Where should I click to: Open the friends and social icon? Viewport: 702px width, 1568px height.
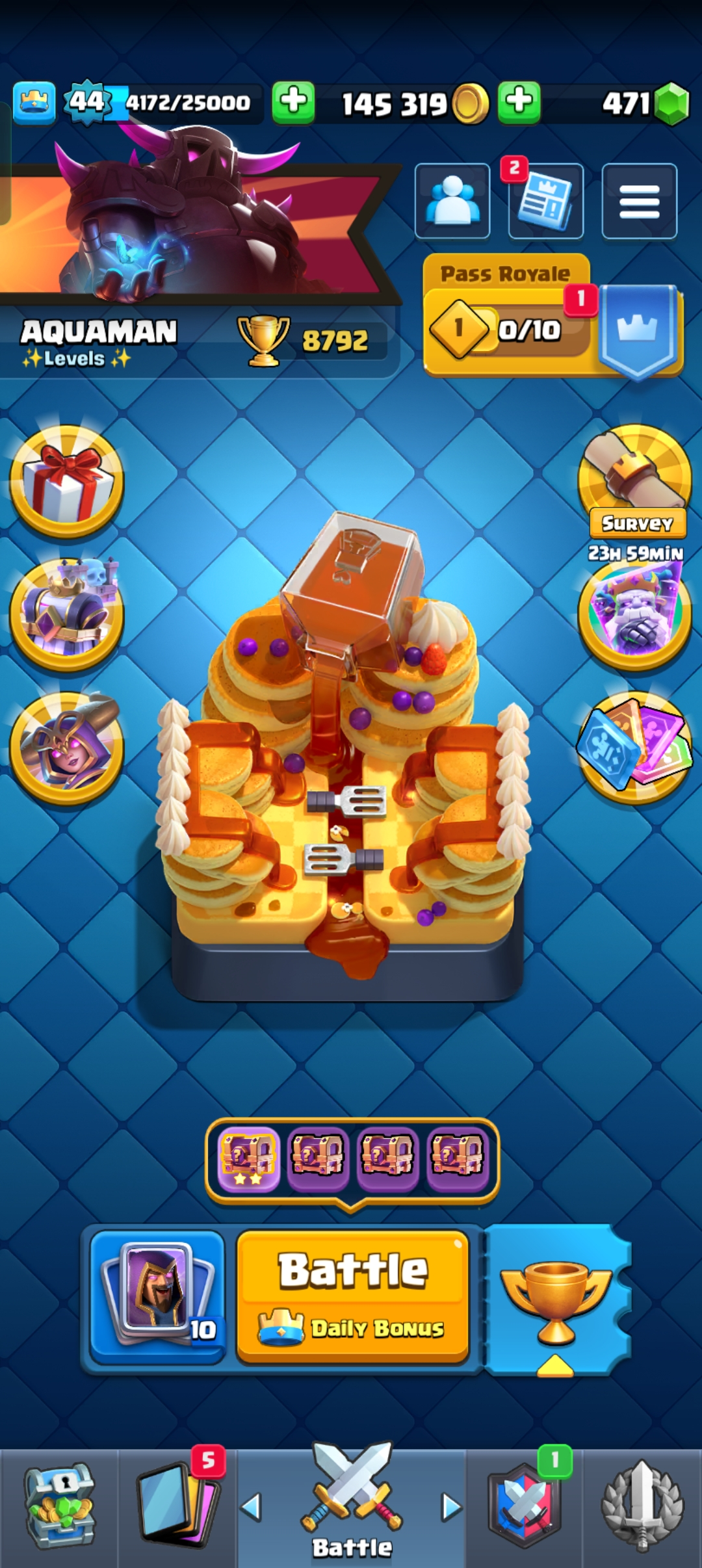pos(452,201)
